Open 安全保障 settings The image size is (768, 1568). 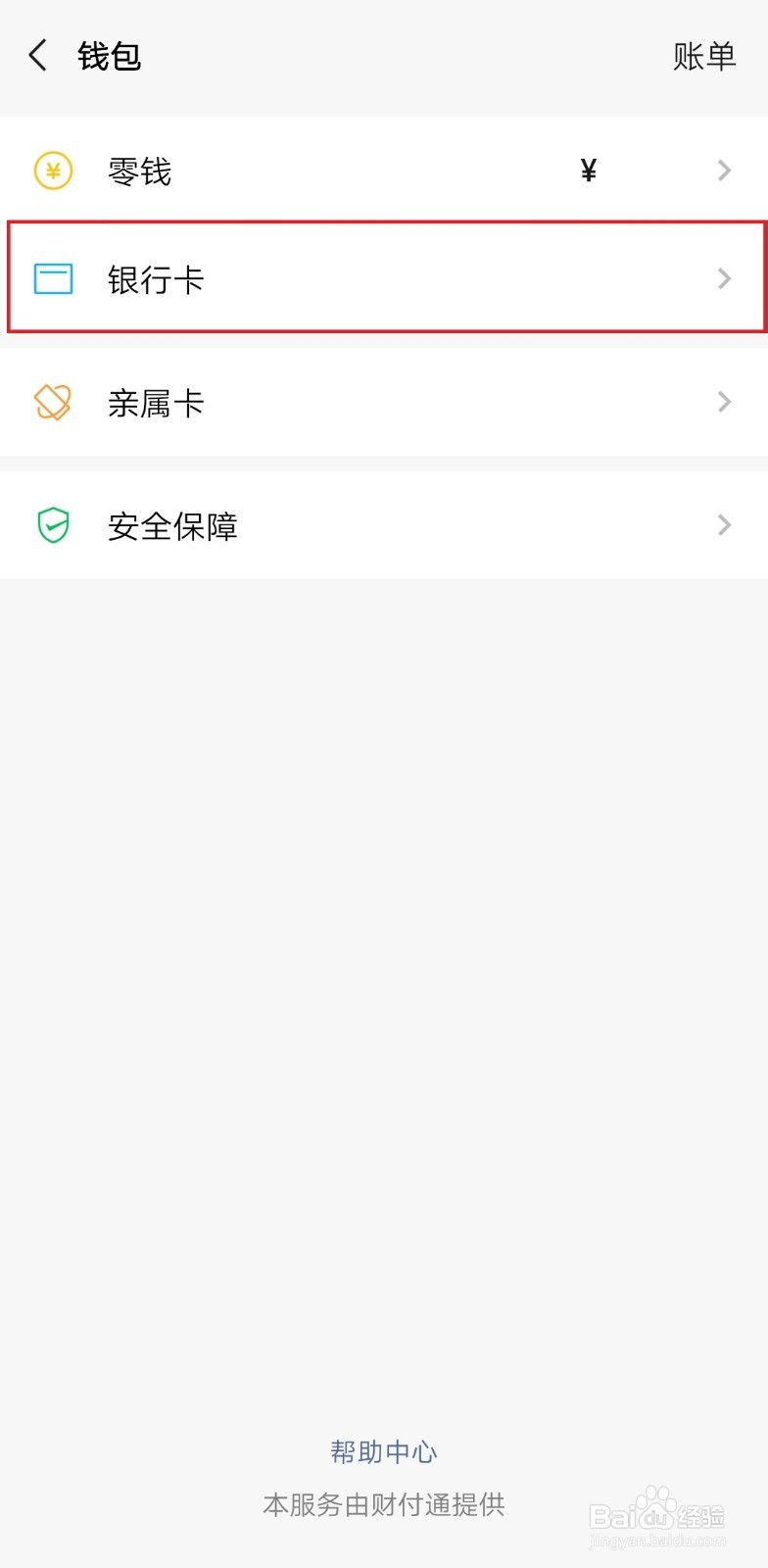[x=384, y=525]
